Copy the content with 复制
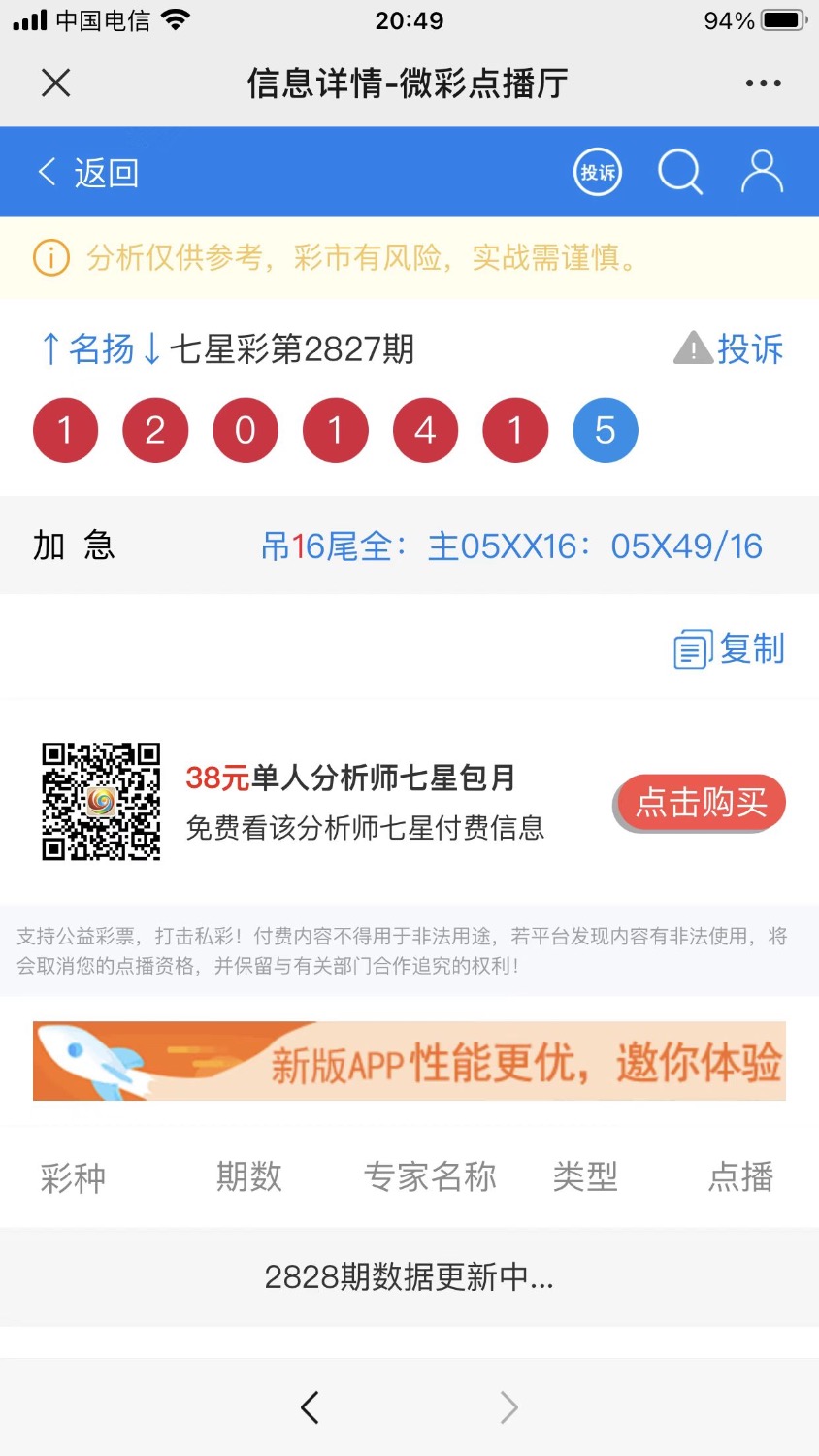The image size is (819, 1456). (730, 648)
